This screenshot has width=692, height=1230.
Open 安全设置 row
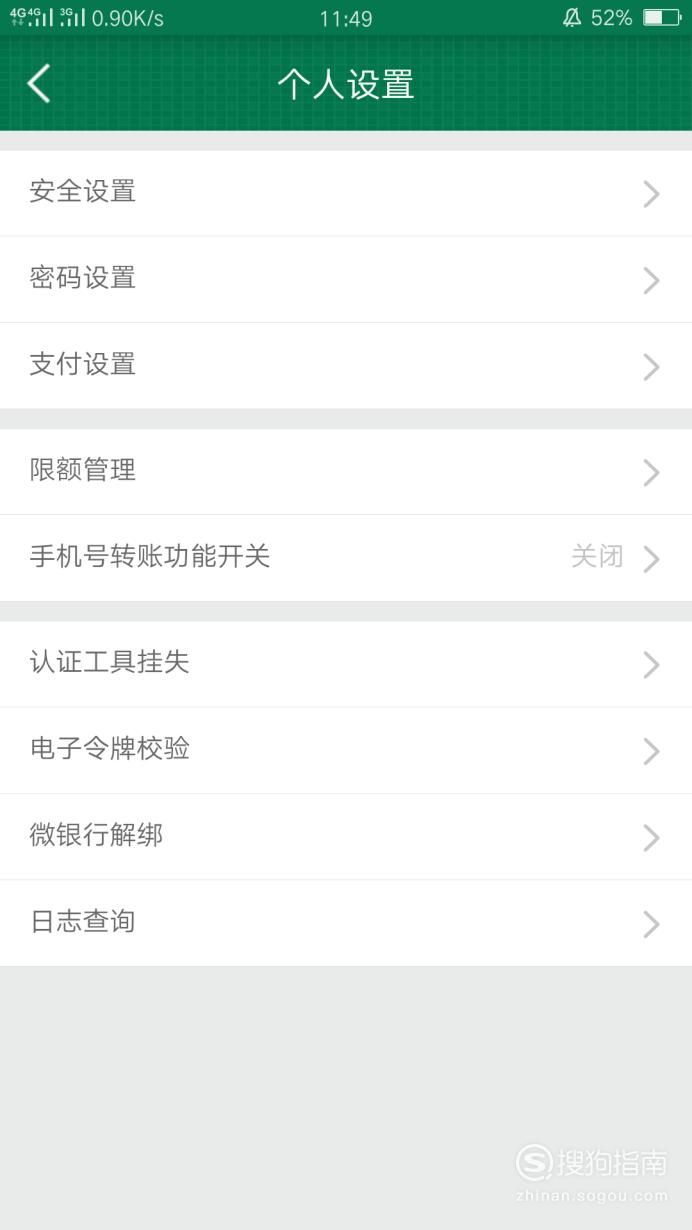coord(346,193)
